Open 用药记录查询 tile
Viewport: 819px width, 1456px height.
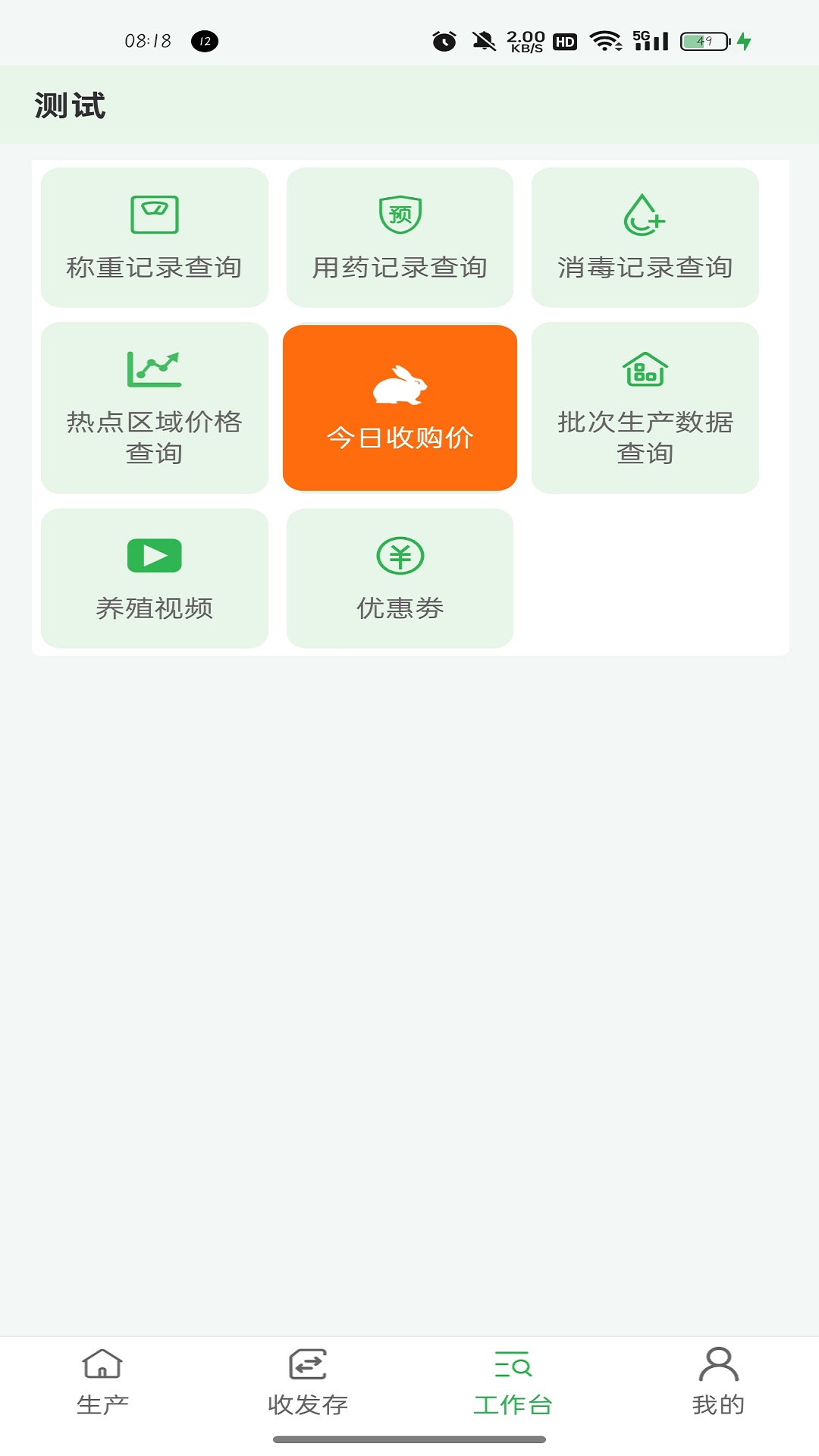coord(400,237)
